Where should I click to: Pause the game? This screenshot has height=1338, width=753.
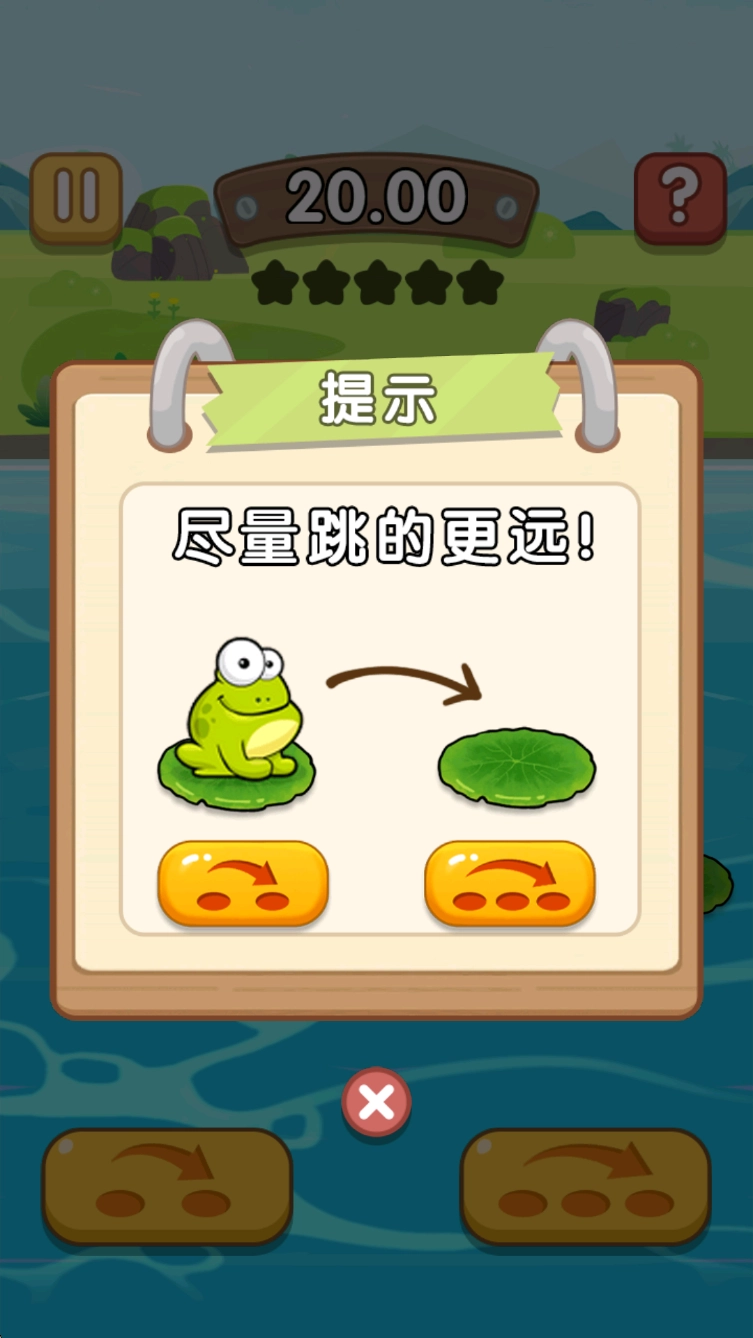(x=76, y=198)
